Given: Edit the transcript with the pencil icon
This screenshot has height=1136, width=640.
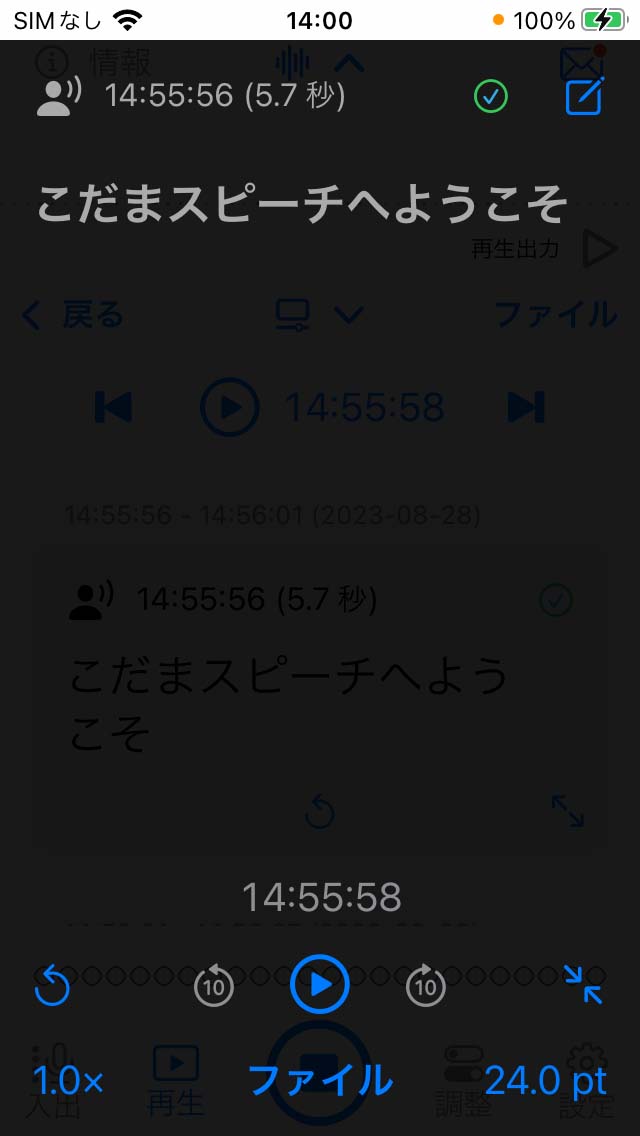Looking at the screenshot, I should pyautogui.click(x=585, y=96).
